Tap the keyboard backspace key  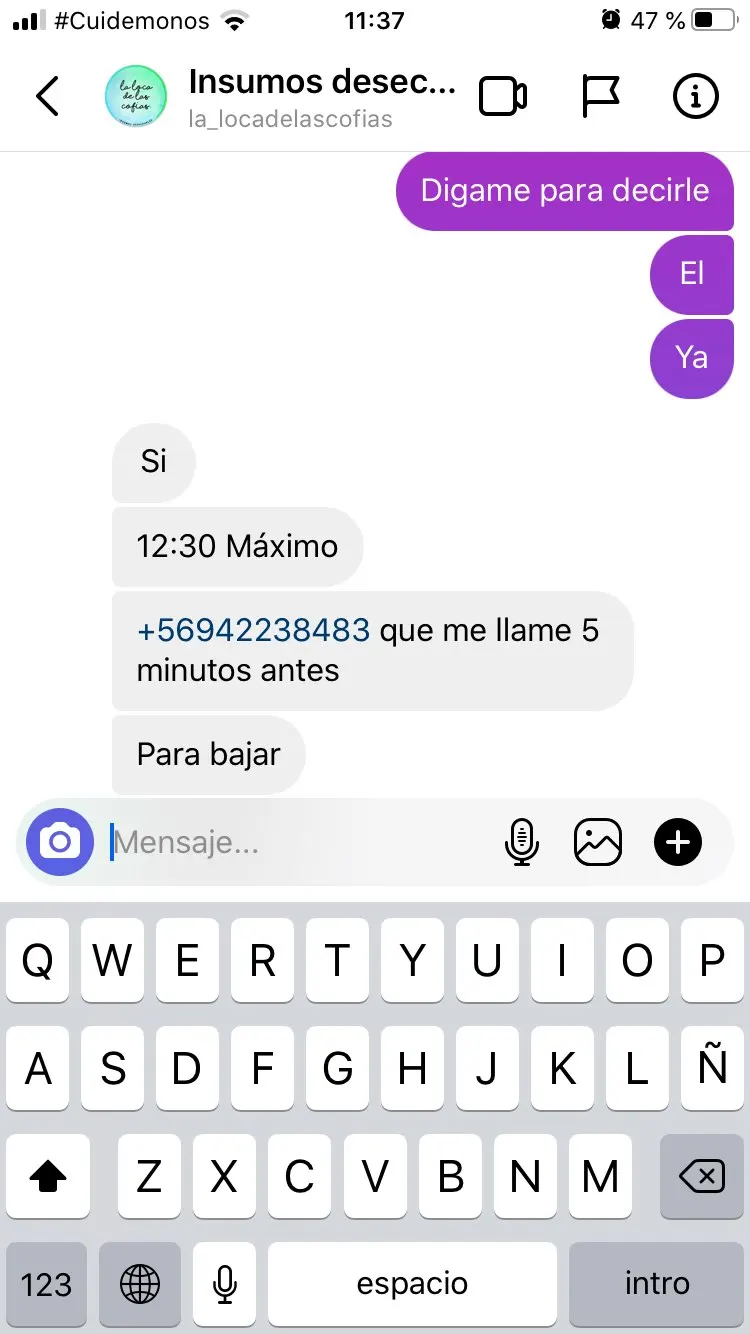(x=702, y=1177)
